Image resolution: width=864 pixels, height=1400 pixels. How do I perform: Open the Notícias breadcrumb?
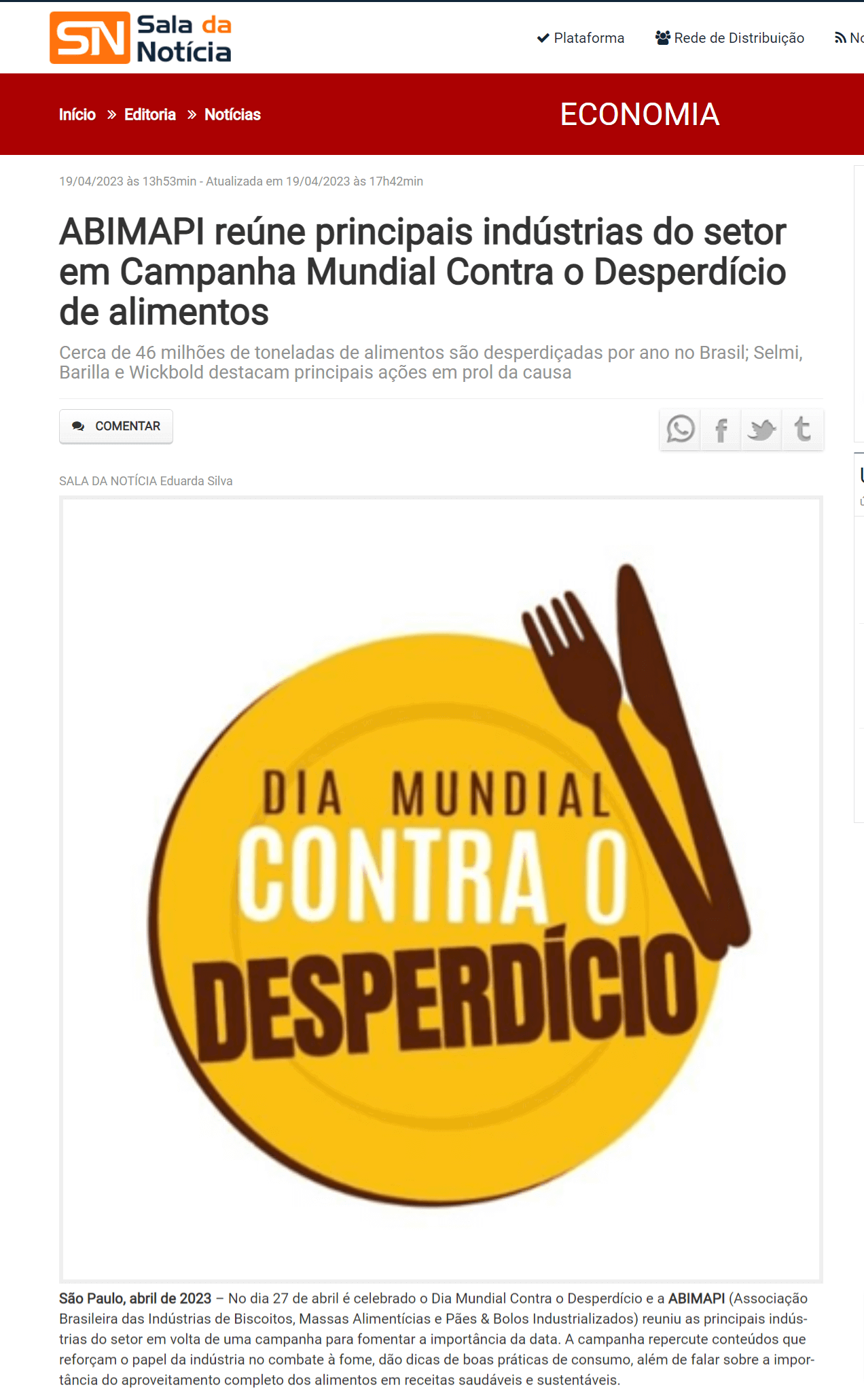point(232,114)
